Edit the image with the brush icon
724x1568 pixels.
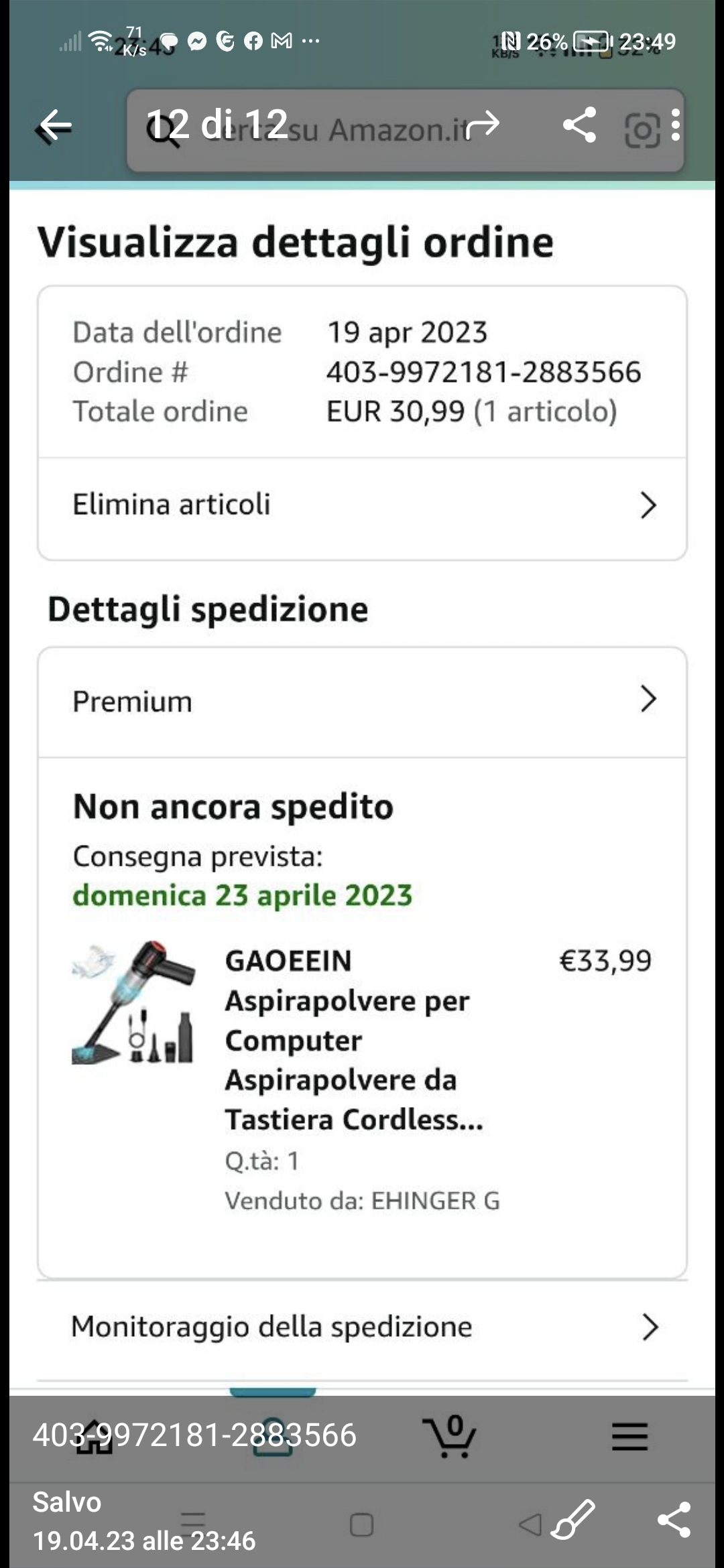click(573, 1518)
